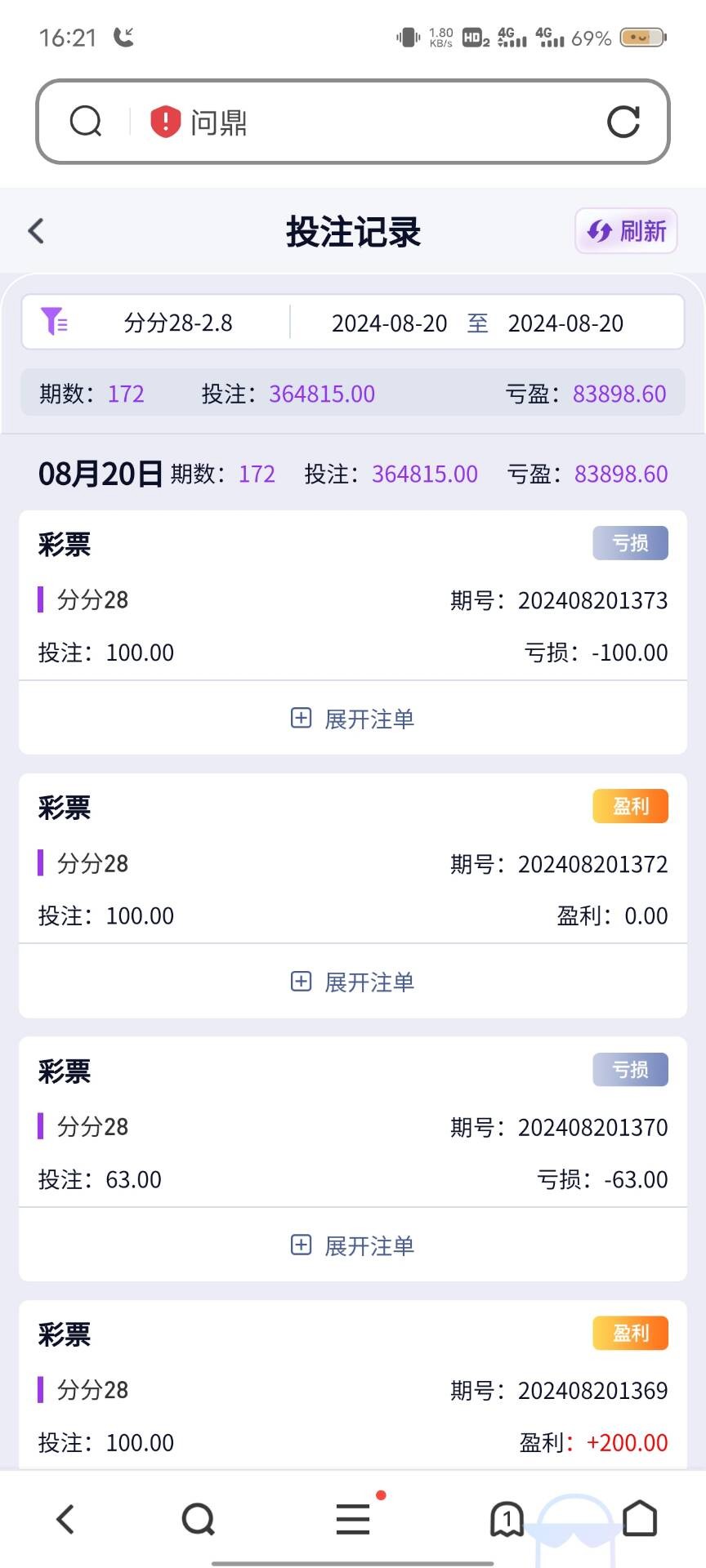Open the browser menu with red dot
This screenshot has height=1568, width=706.
tap(353, 1518)
